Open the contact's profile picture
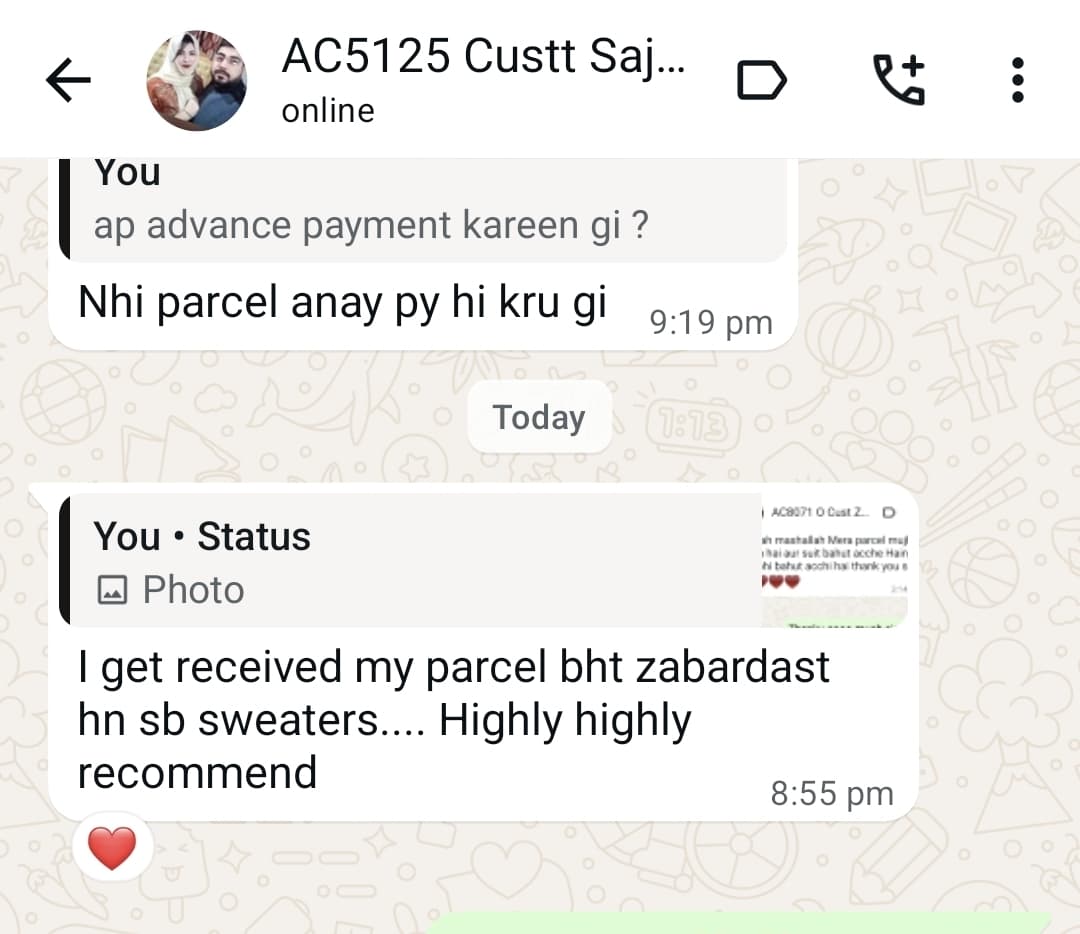The image size is (1080, 934). [x=196, y=80]
